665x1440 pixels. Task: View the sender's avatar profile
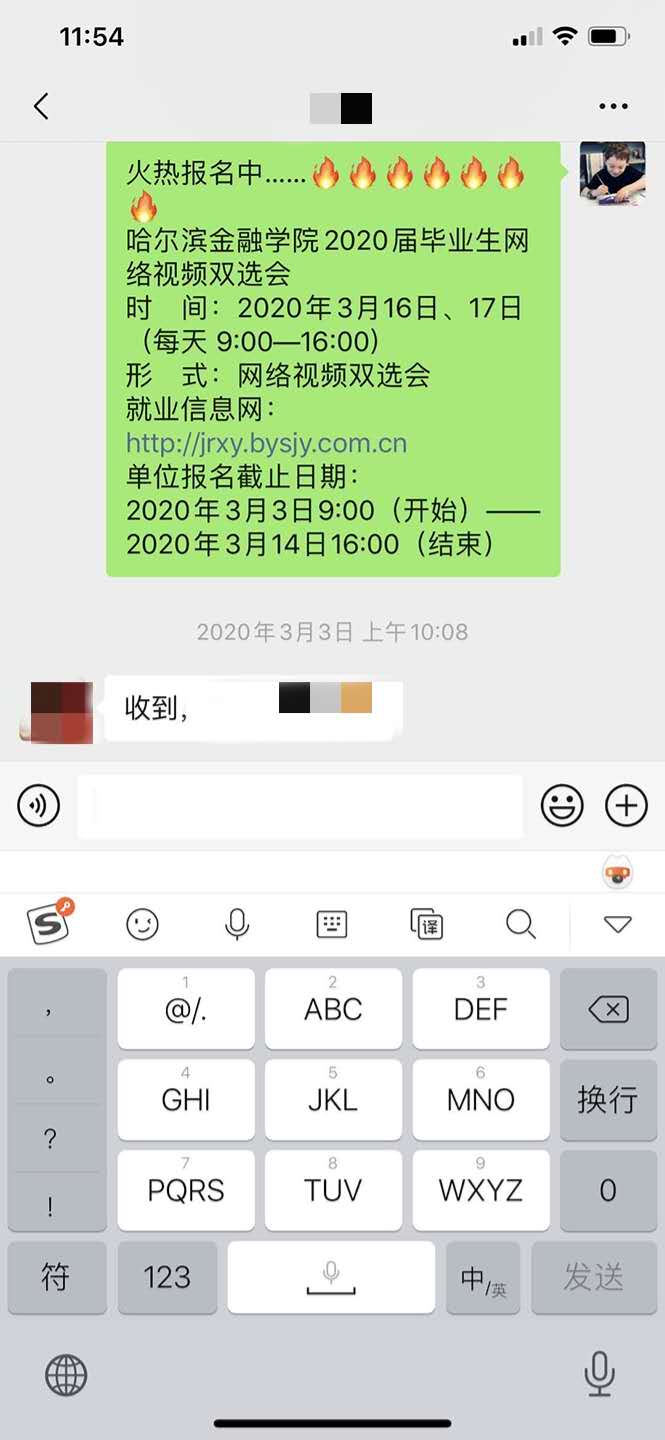pos(612,174)
